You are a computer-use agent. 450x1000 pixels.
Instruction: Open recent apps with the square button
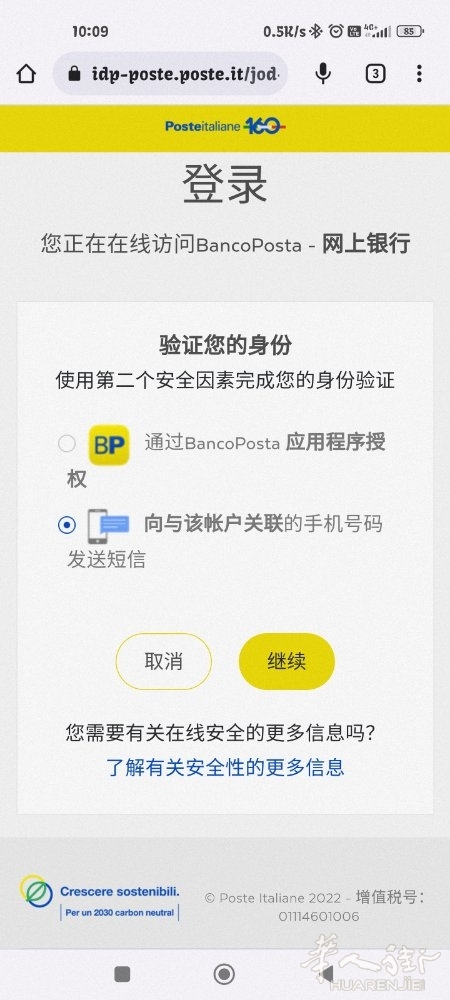click(122, 974)
